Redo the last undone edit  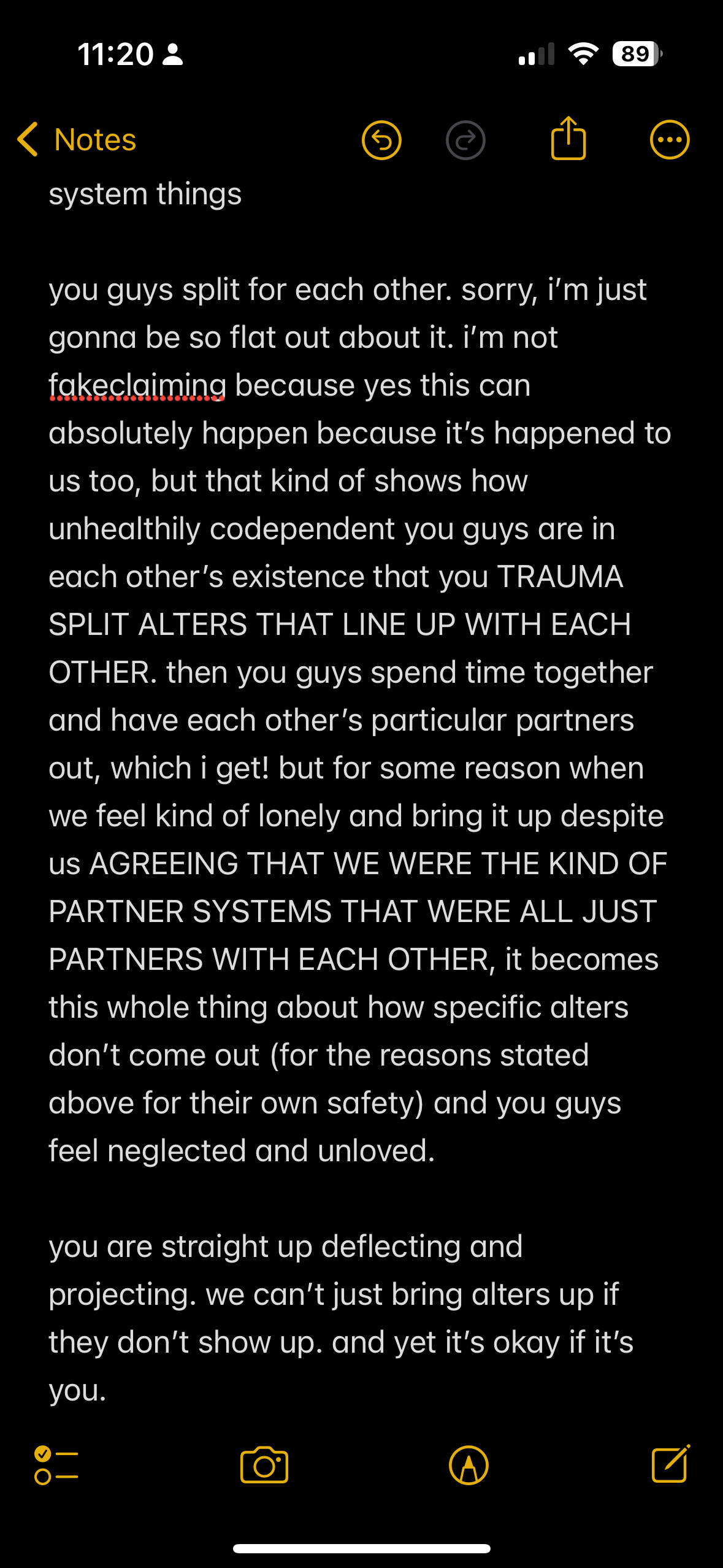[465, 140]
